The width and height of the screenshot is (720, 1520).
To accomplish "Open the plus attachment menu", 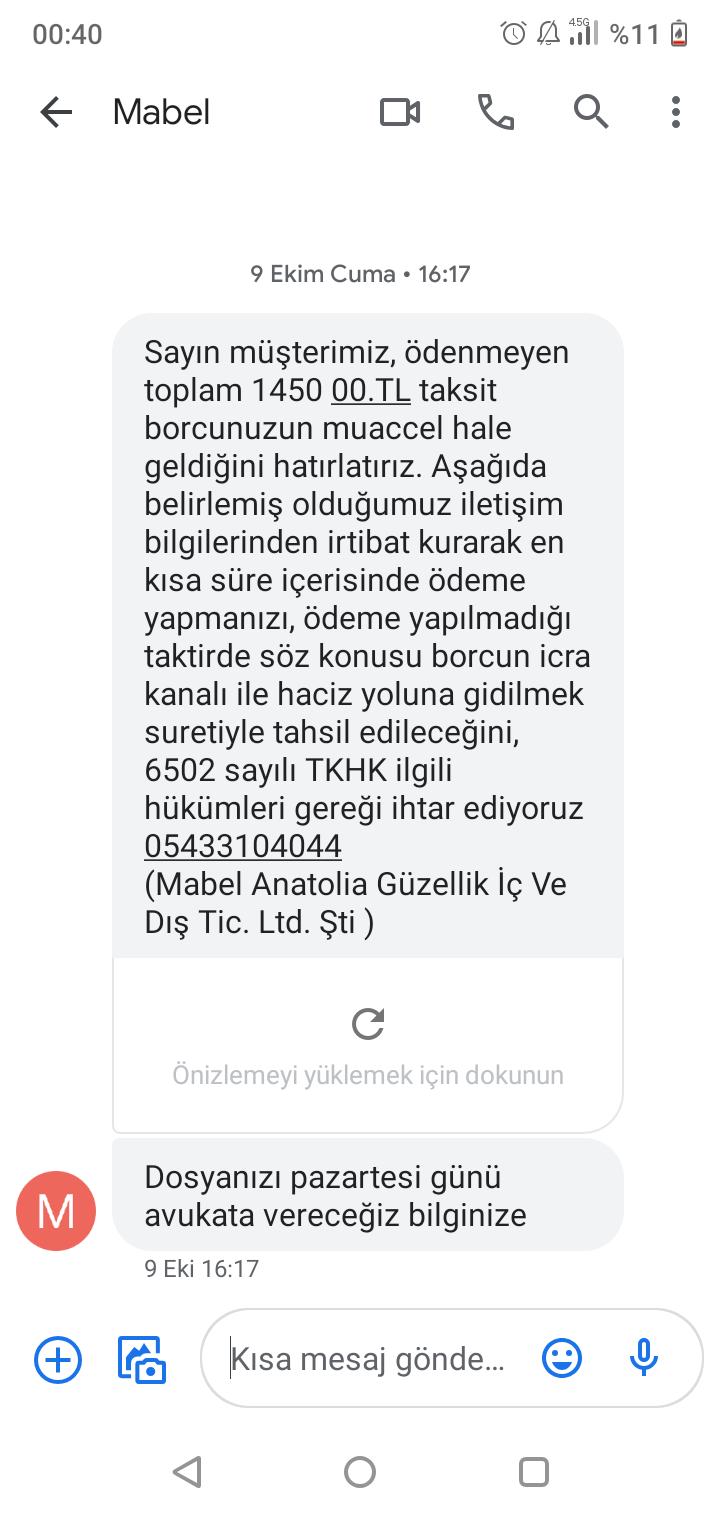I will pyautogui.click(x=58, y=1360).
